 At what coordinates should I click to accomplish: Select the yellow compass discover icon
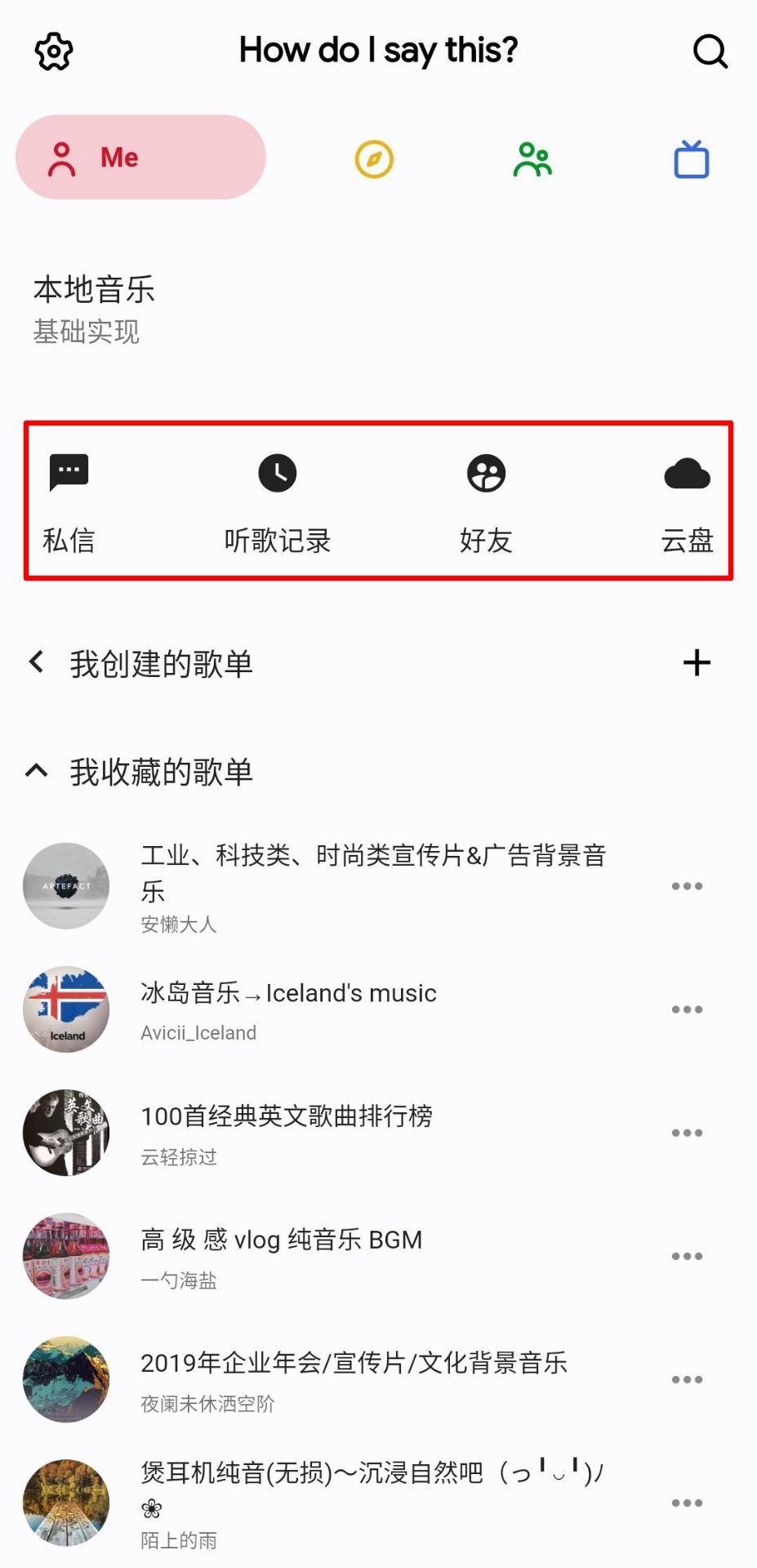pyautogui.click(x=373, y=159)
